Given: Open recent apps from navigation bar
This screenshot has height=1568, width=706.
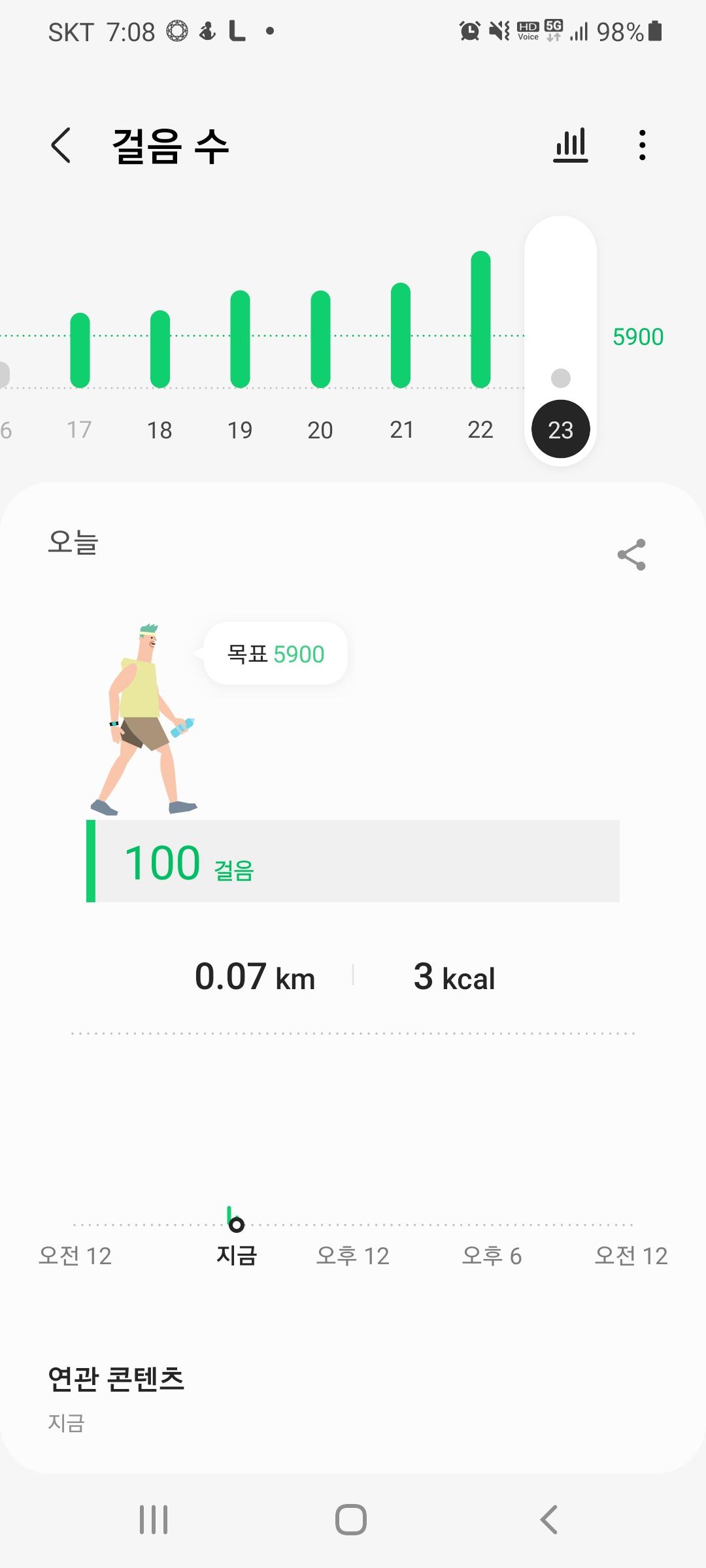Looking at the screenshot, I should tap(154, 1520).
